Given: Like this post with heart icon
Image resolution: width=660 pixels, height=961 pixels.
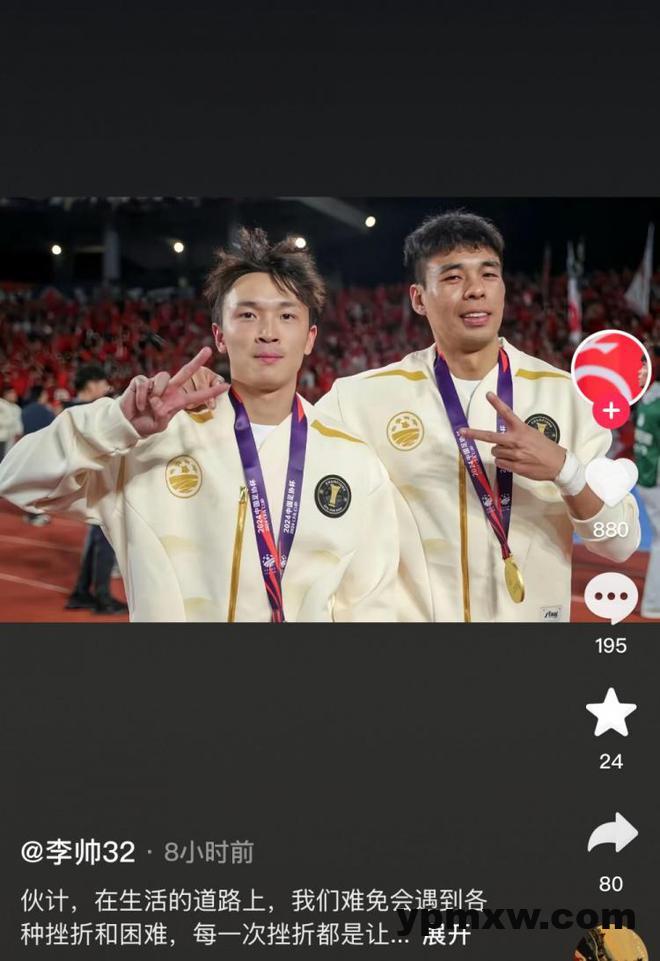Looking at the screenshot, I should tap(611, 481).
